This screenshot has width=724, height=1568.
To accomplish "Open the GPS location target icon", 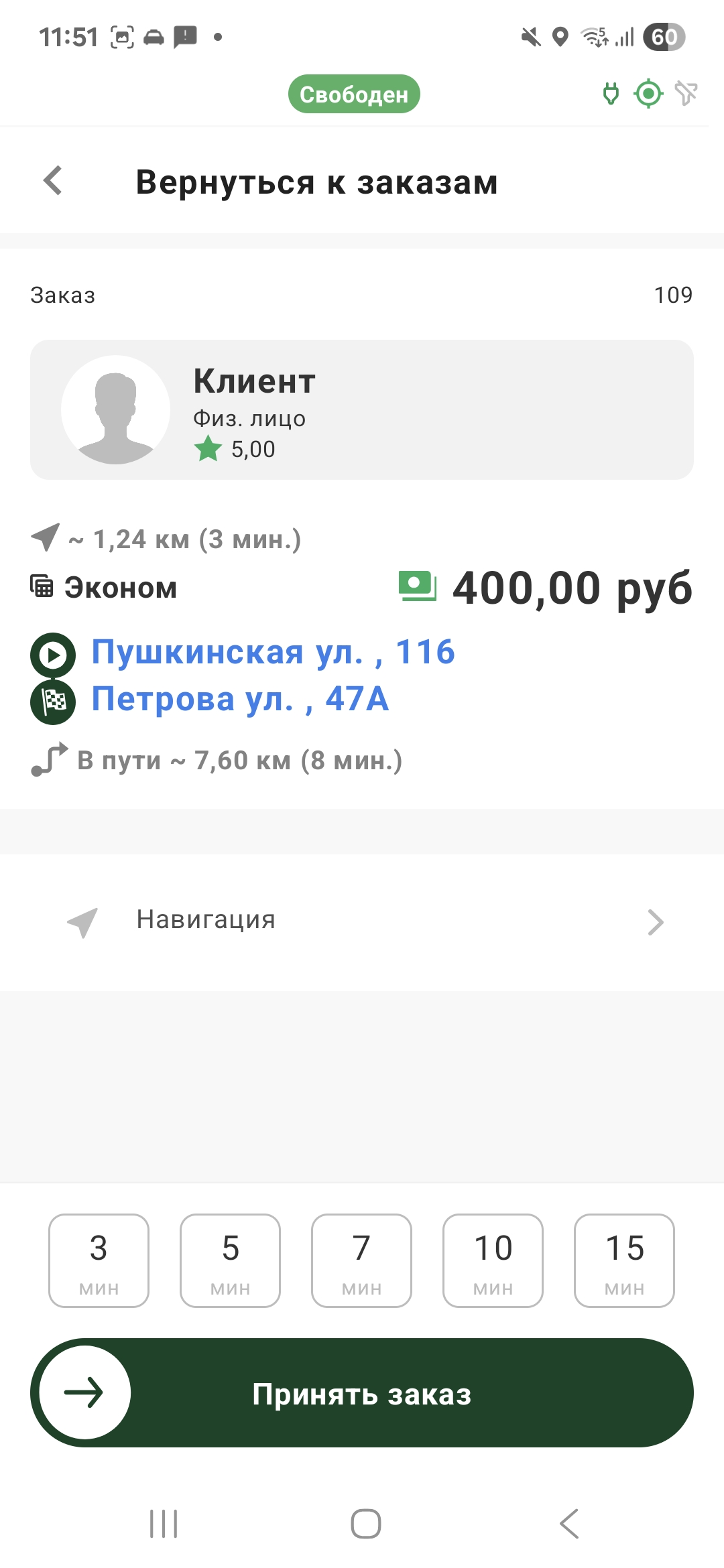I will point(648,94).
